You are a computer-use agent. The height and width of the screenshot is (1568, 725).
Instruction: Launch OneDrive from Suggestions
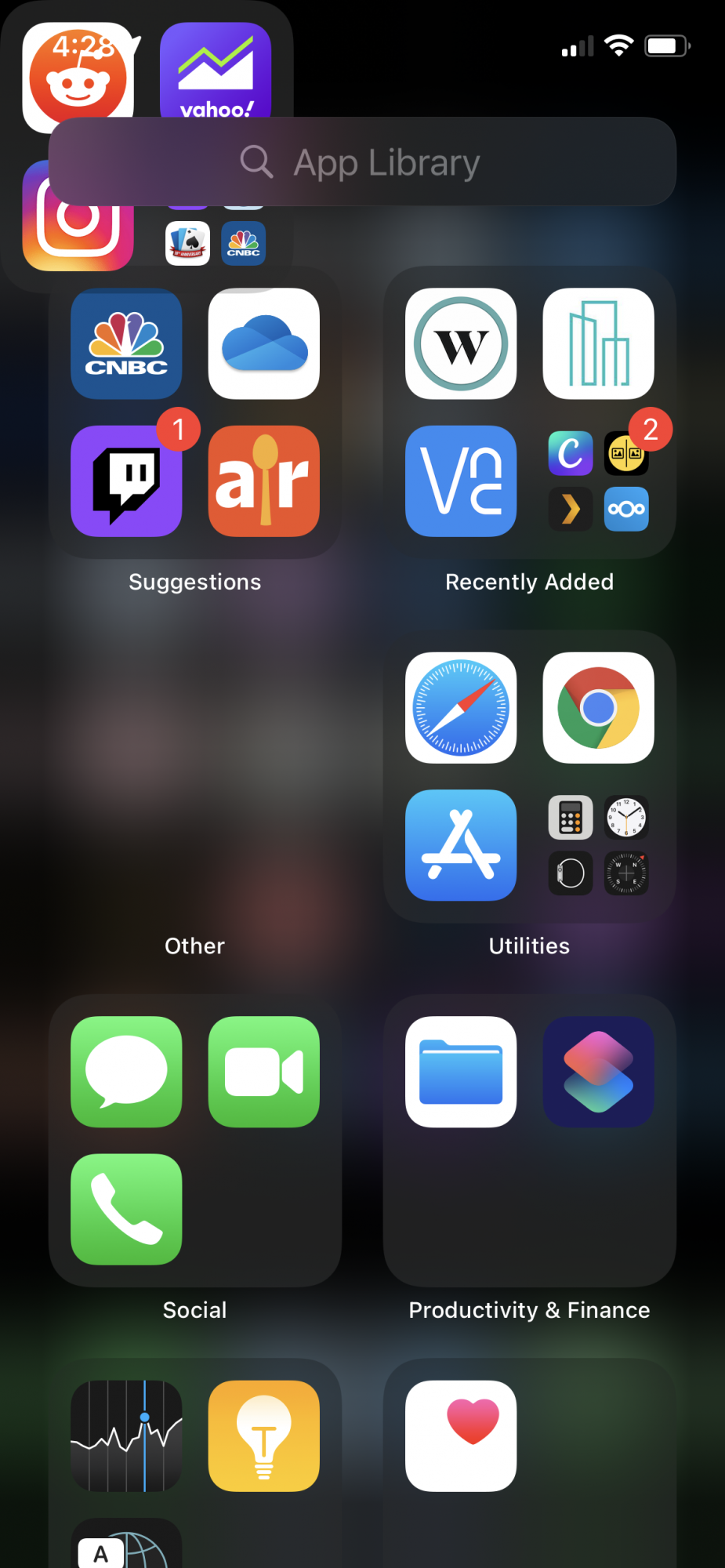pyautogui.click(x=264, y=344)
